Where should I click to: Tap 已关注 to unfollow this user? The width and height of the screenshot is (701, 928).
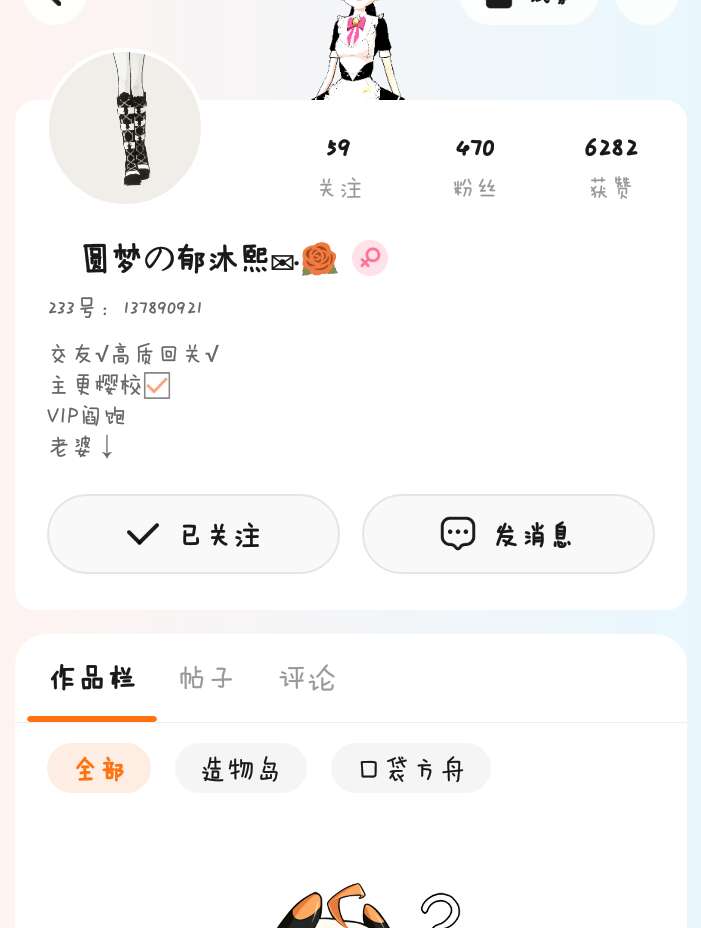tap(193, 534)
